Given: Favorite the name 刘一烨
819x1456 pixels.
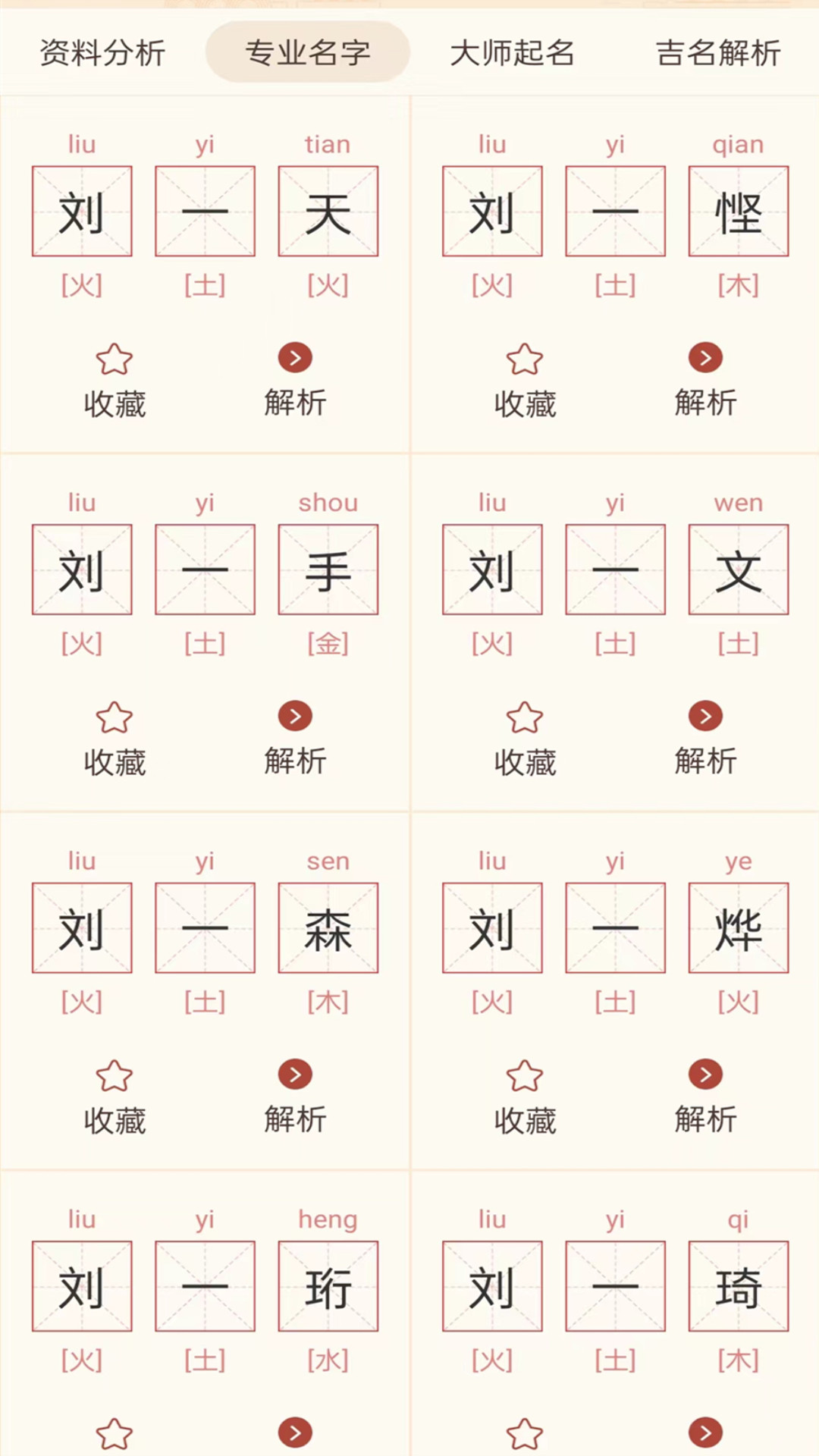Looking at the screenshot, I should pos(525,1098).
